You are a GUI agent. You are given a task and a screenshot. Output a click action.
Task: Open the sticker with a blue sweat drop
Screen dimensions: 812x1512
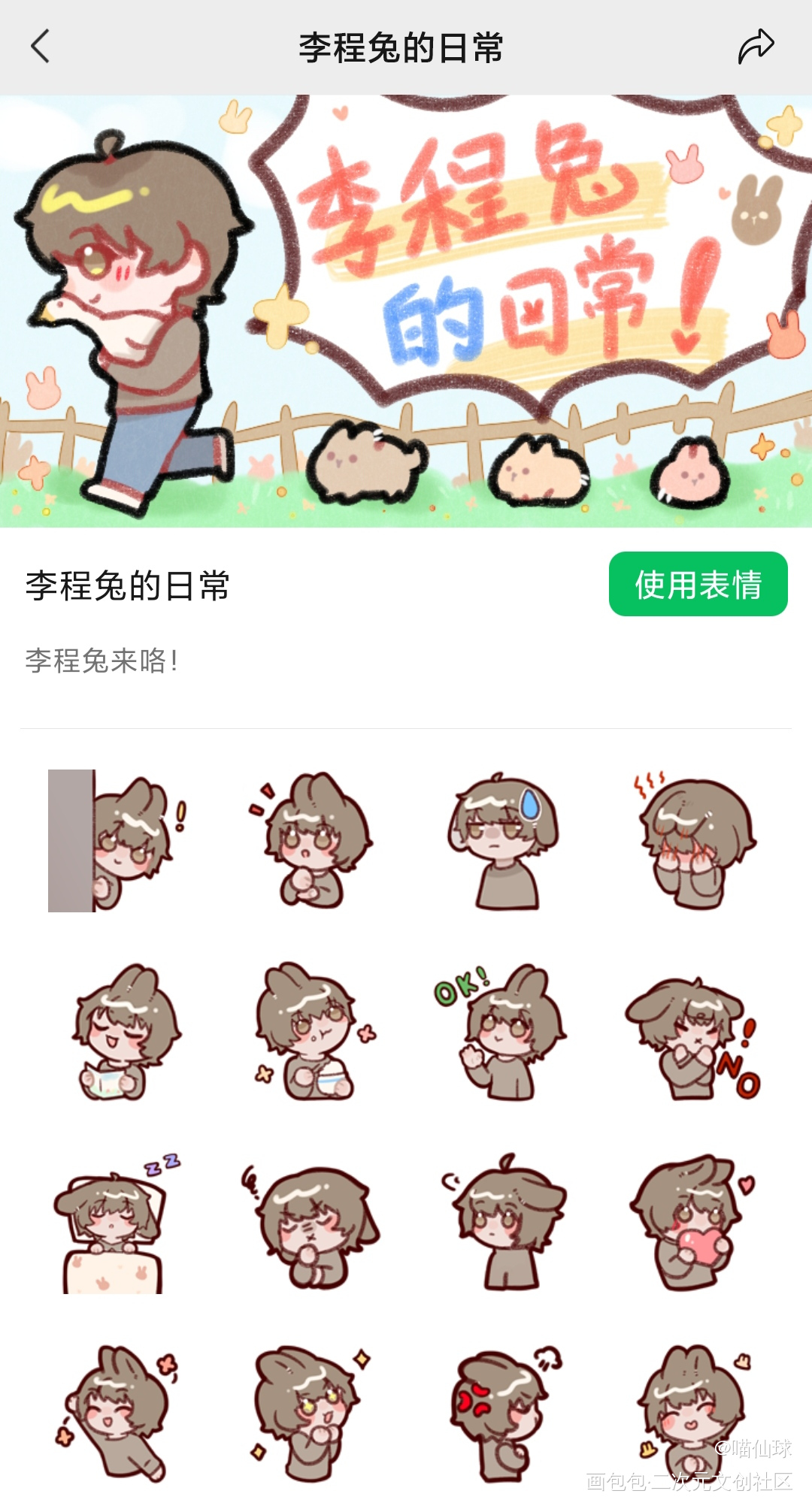click(504, 840)
